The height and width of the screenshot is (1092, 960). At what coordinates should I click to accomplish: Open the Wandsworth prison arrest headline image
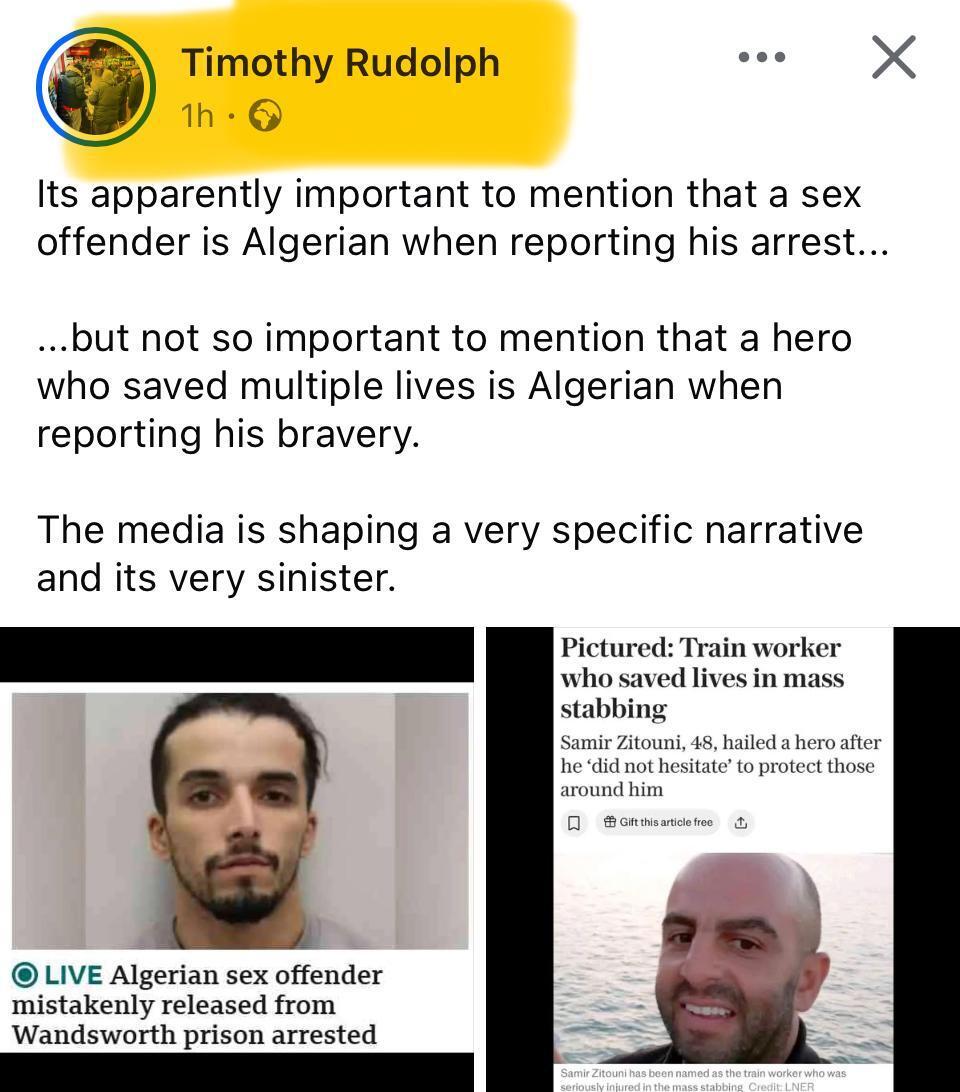tap(237, 860)
